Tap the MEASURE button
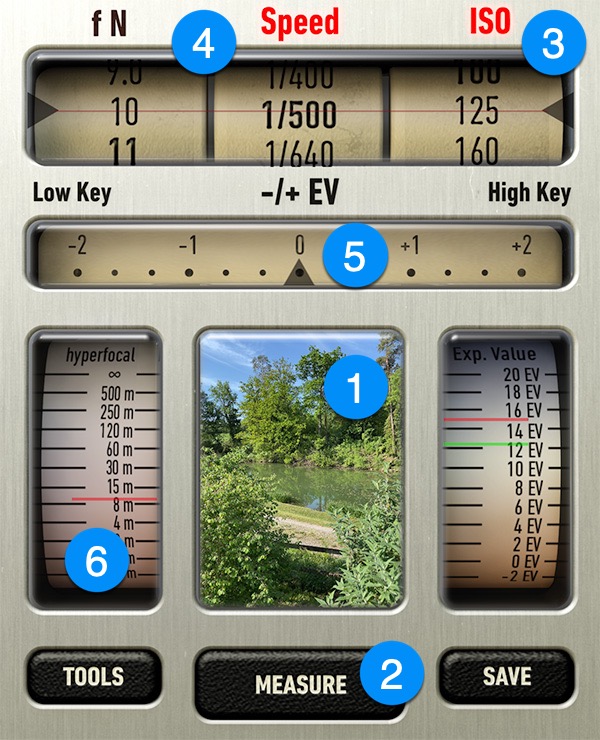The width and height of the screenshot is (600, 740). coord(300,684)
